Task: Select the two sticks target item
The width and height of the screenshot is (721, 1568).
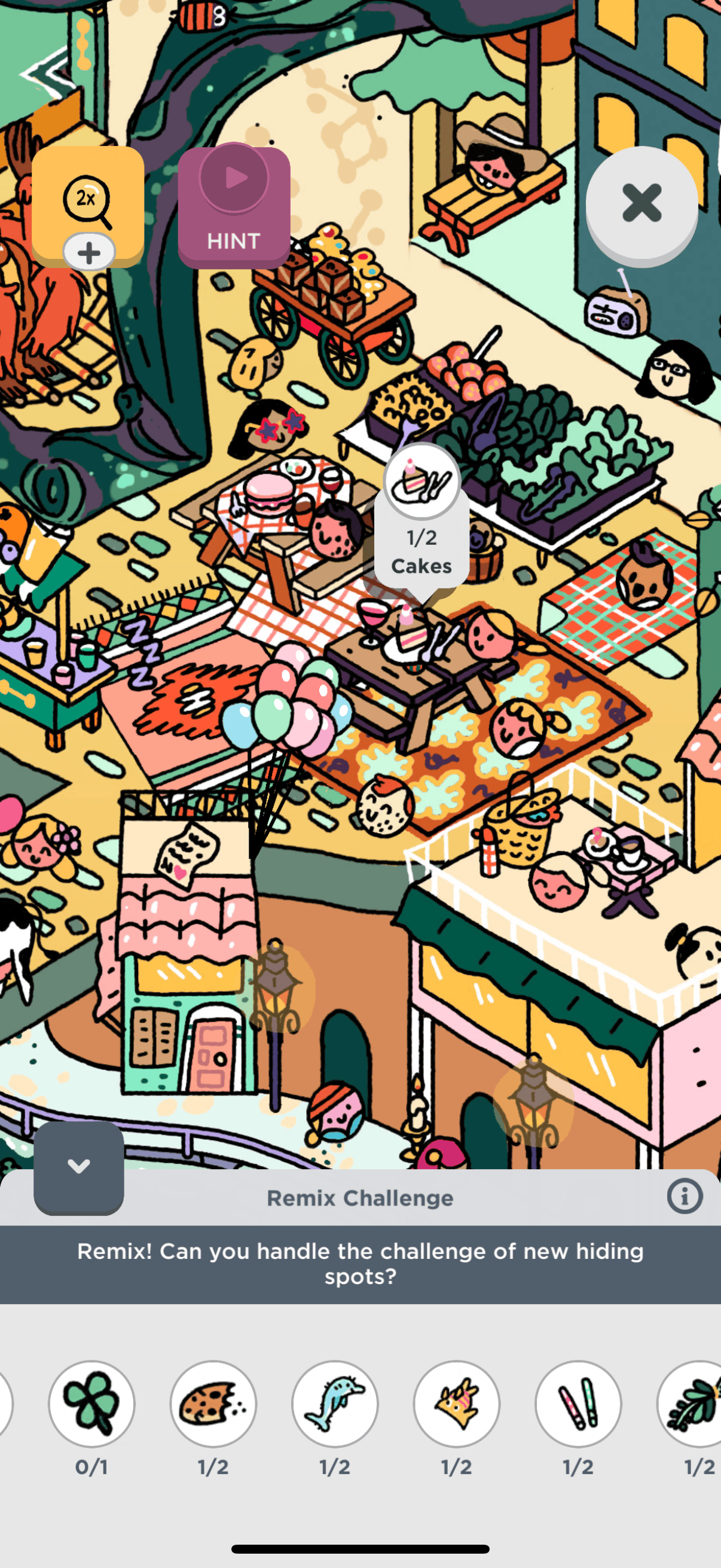Action: [578, 1404]
